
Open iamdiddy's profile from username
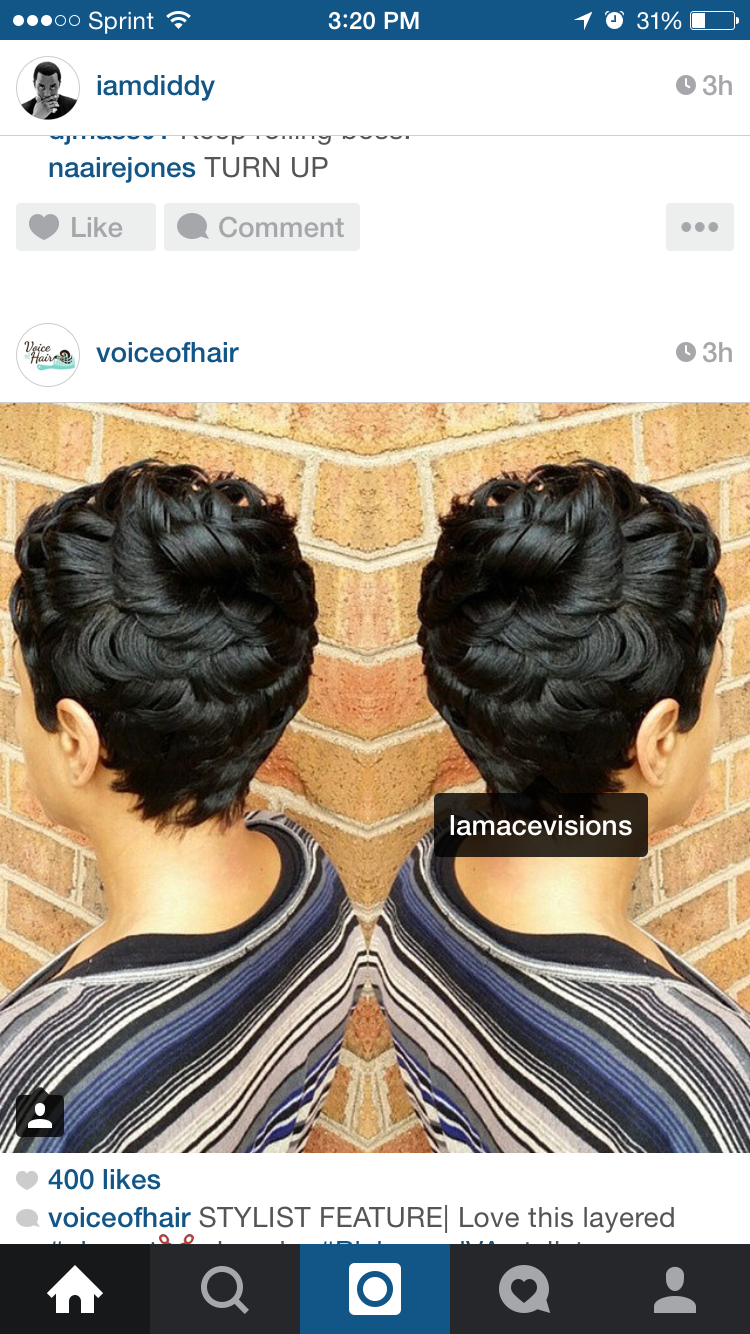pyautogui.click(x=155, y=86)
